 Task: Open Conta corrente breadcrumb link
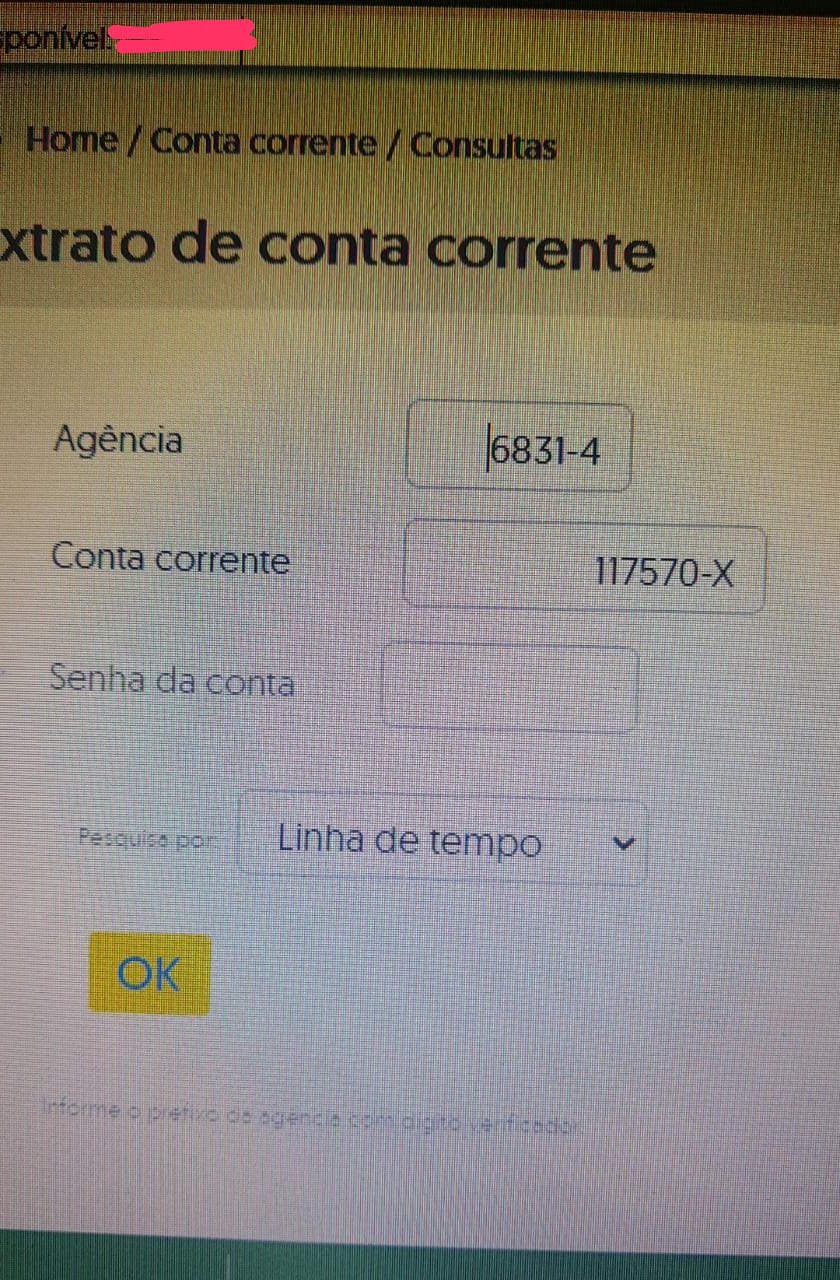coord(263,143)
